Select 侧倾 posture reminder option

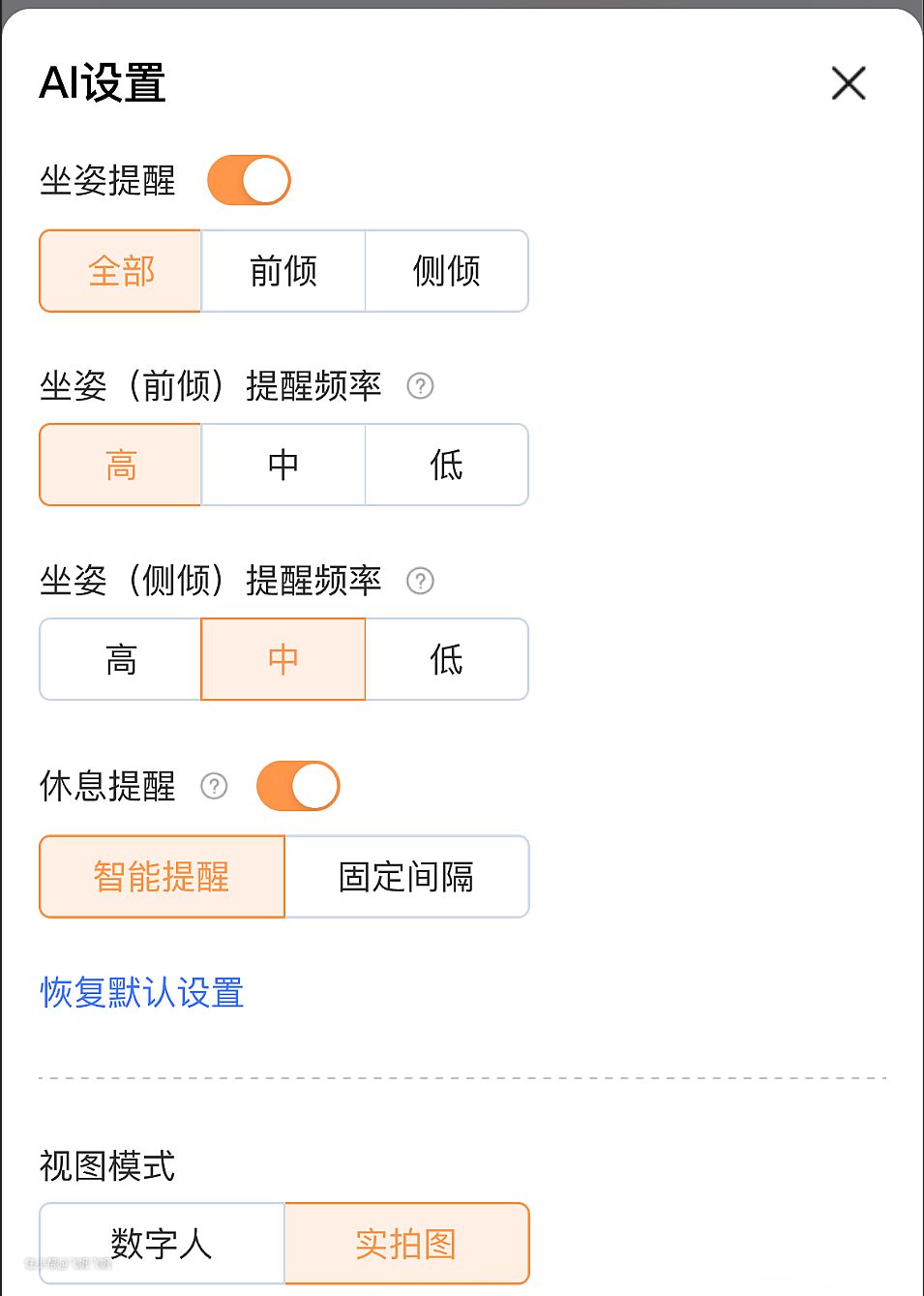pos(446,271)
